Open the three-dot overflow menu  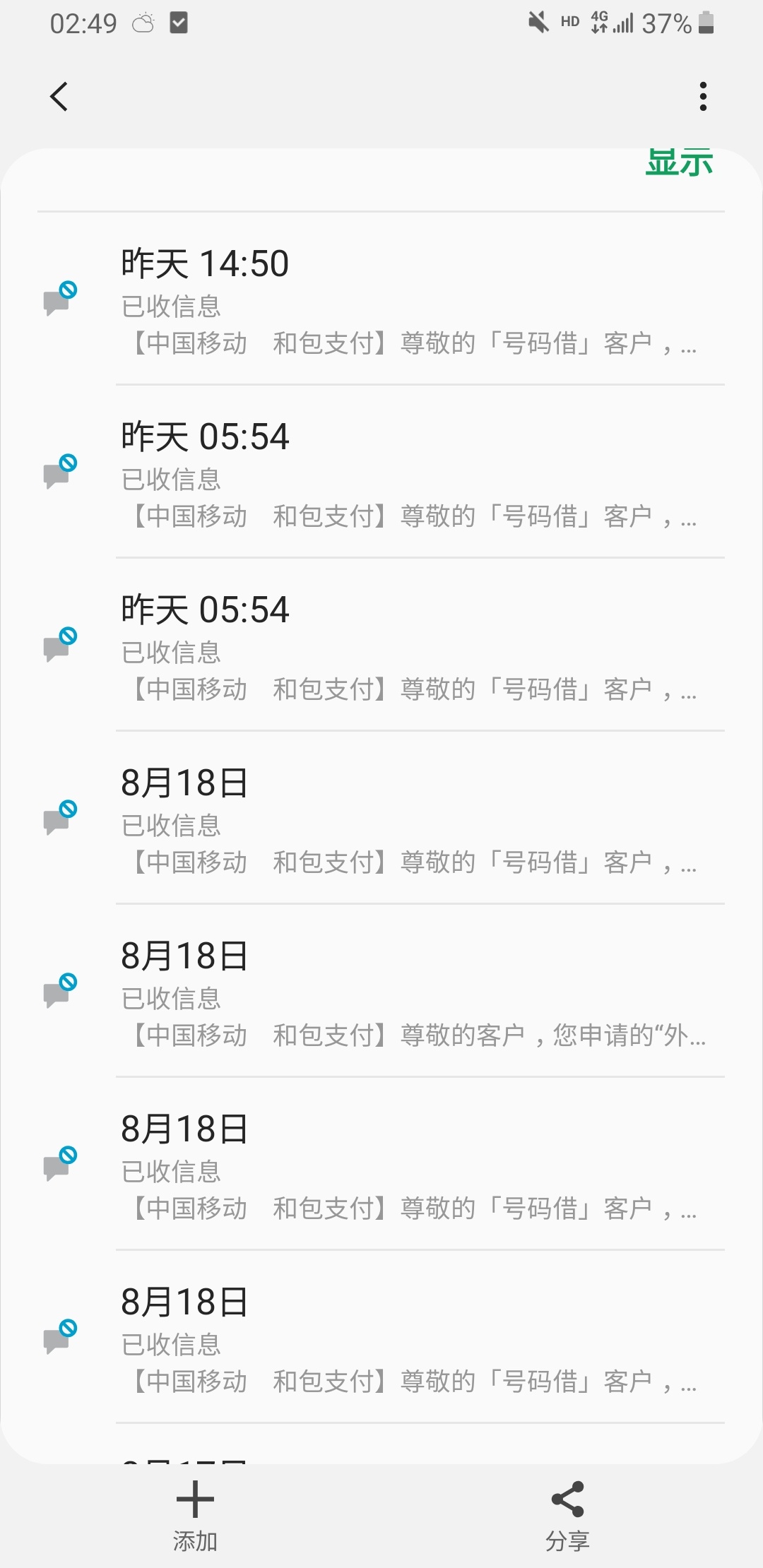[703, 97]
